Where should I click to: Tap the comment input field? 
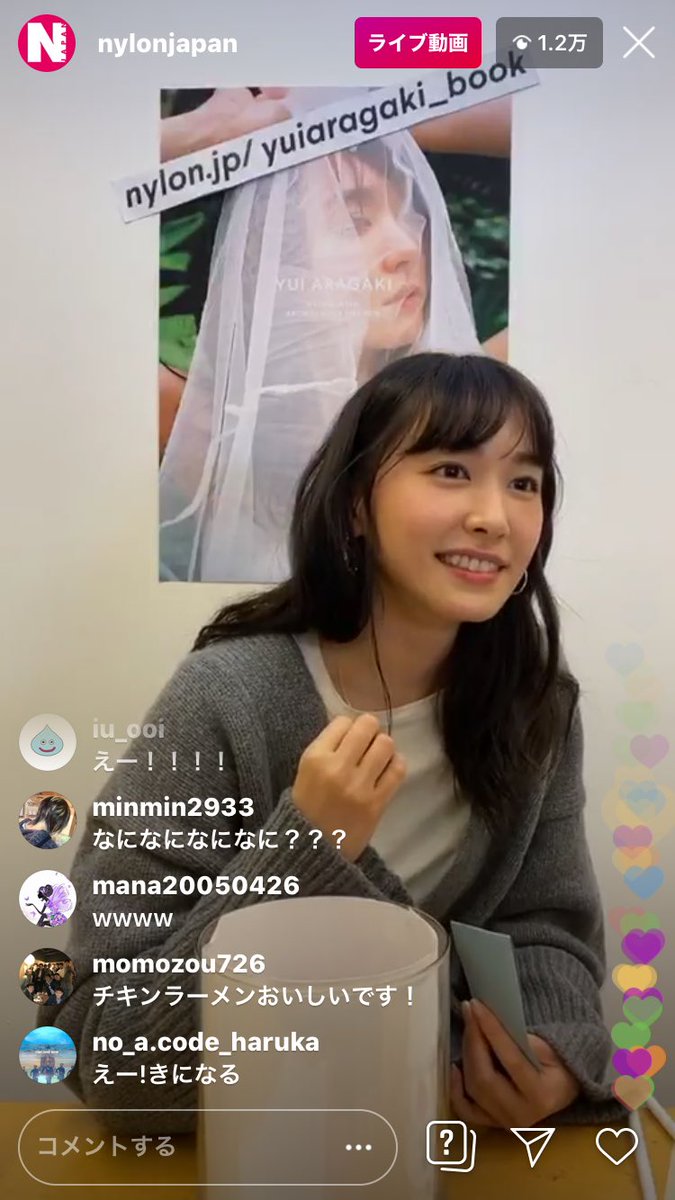(180, 1146)
